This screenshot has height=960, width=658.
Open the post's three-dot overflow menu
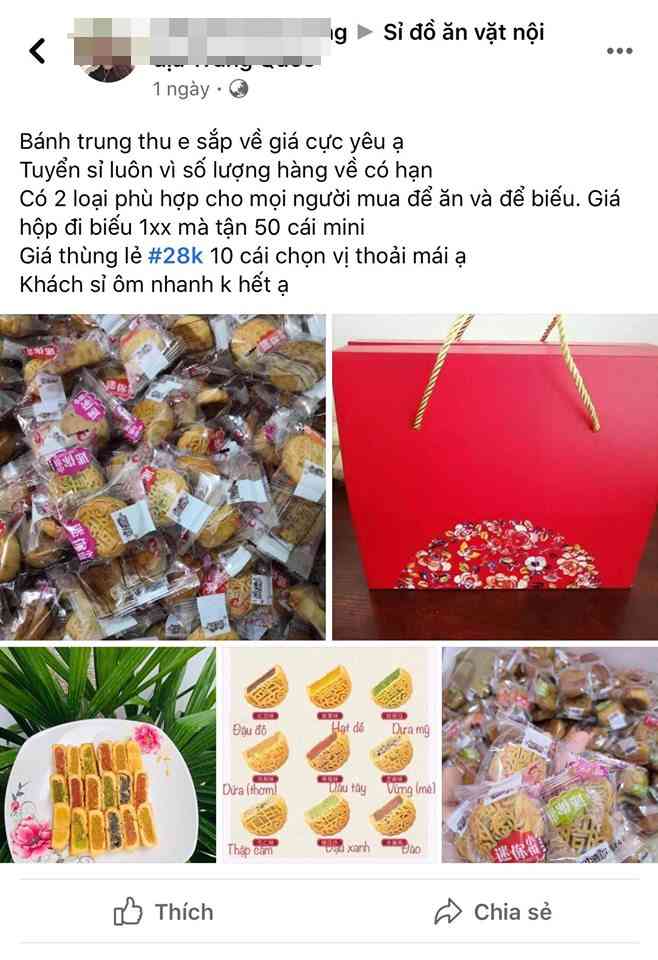pyautogui.click(x=619, y=50)
